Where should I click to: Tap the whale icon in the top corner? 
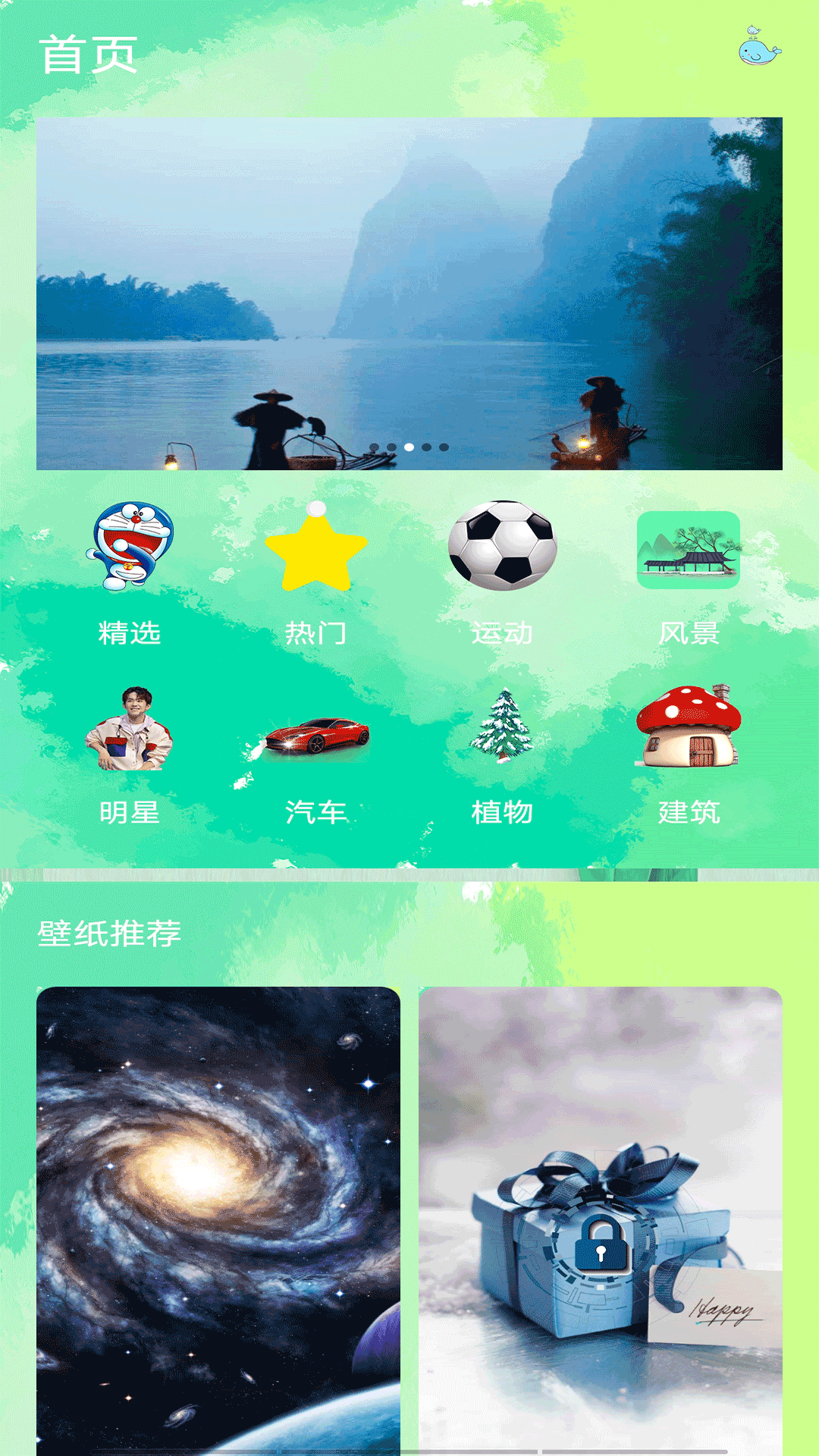click(760, 46)
